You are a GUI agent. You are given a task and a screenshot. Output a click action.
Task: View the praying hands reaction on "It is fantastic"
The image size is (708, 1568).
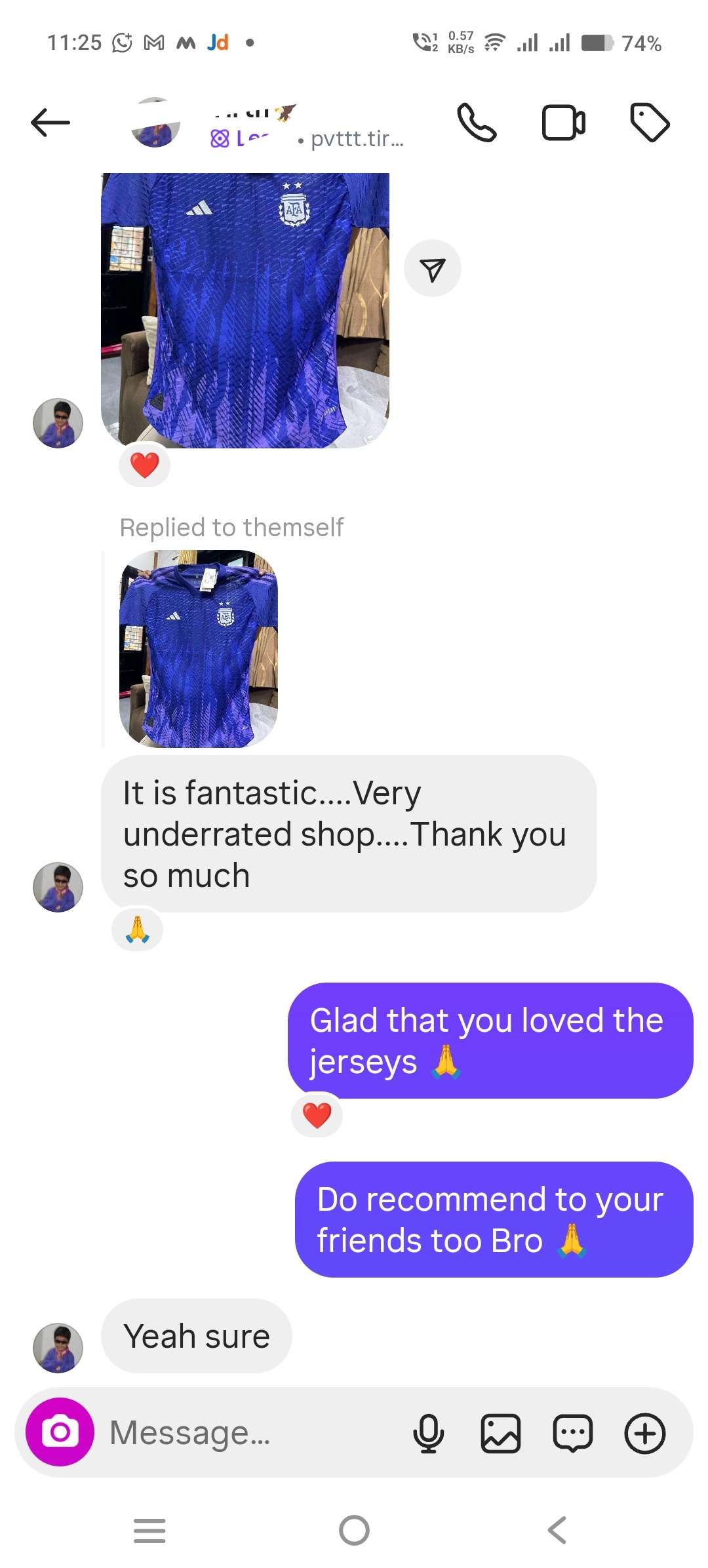[x=137, y=930]
